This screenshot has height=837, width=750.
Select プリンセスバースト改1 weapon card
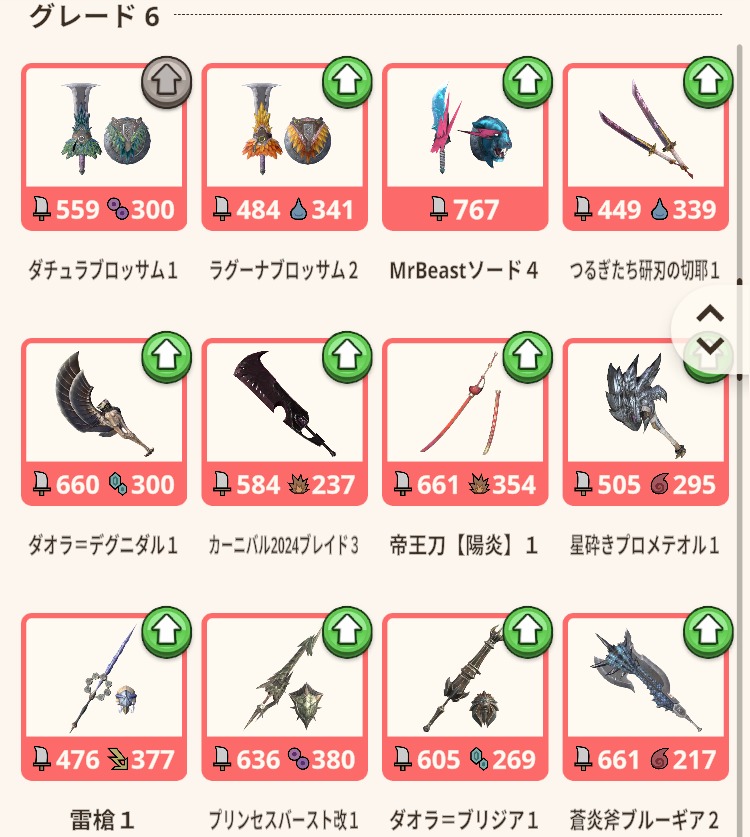[x=284, y=695]
